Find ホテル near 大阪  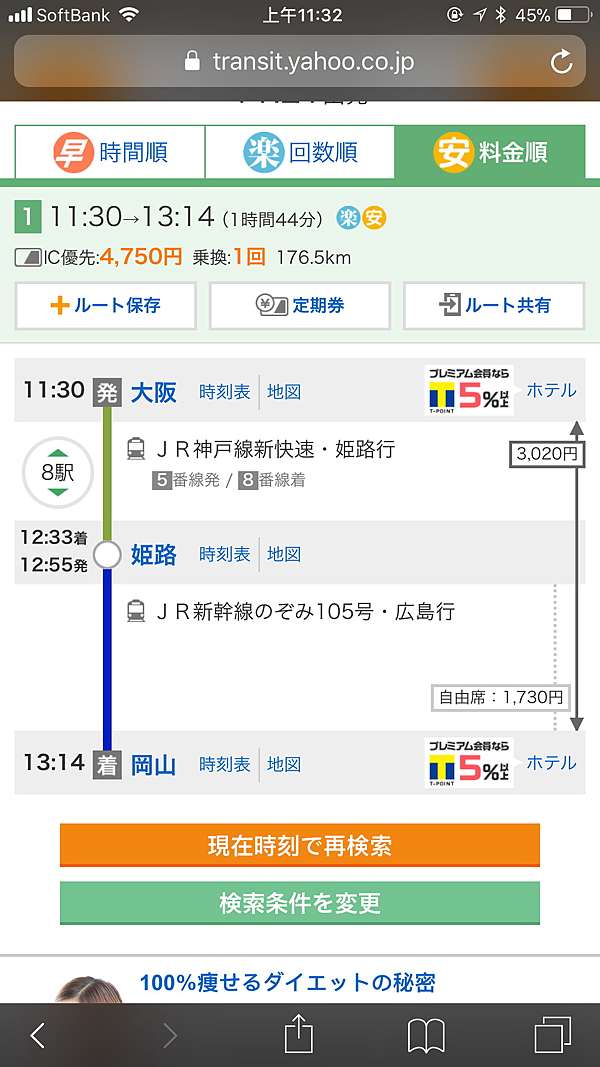click(x=551, y=390)
